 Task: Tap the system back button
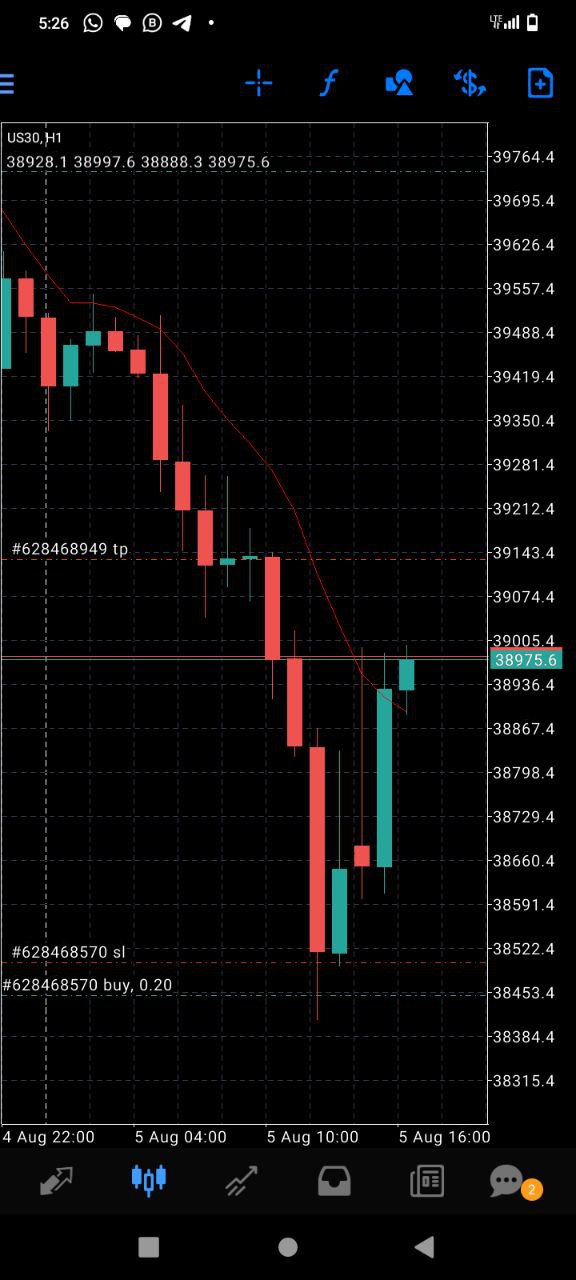[425, 1246]
